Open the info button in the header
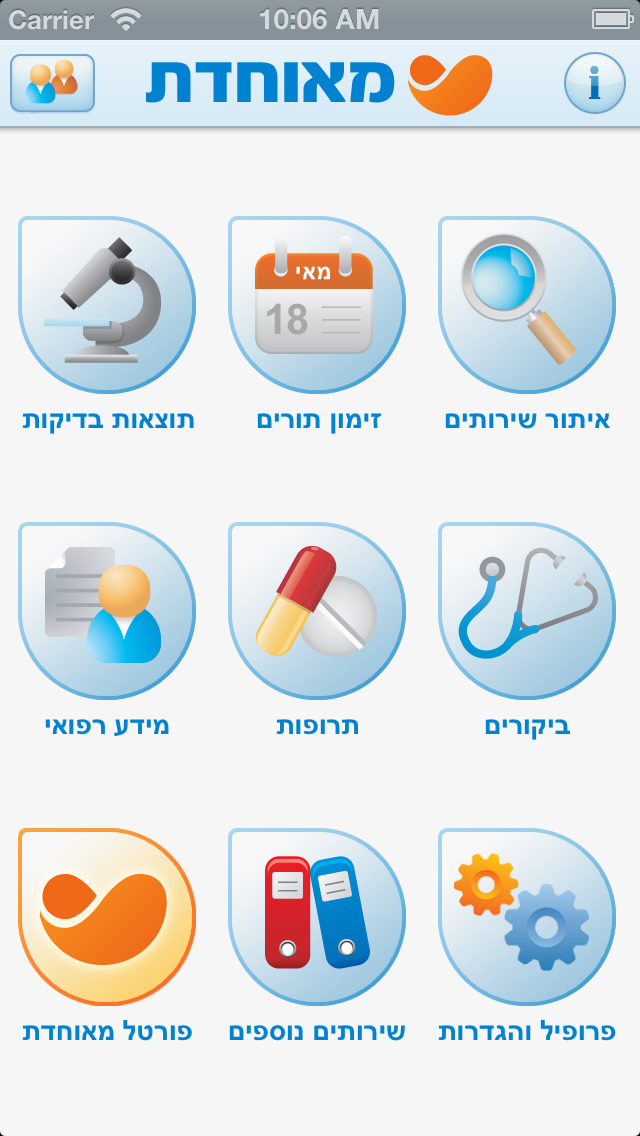The width and height of the screenshot is (640, 1136). click(x=594, y=83)
